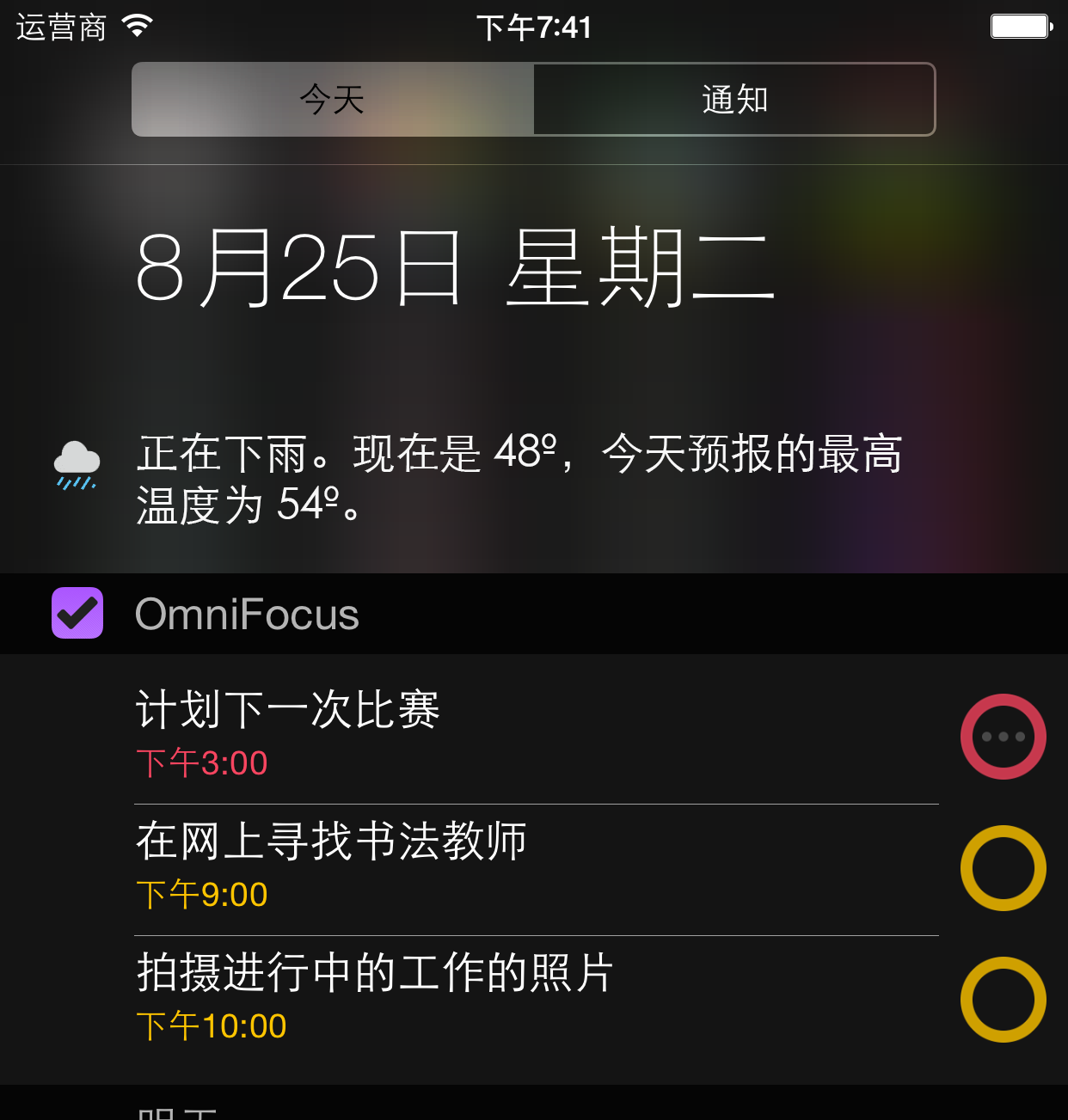
Task: Collapse the OmniFocus widget section
Action: tap(246, 613)
